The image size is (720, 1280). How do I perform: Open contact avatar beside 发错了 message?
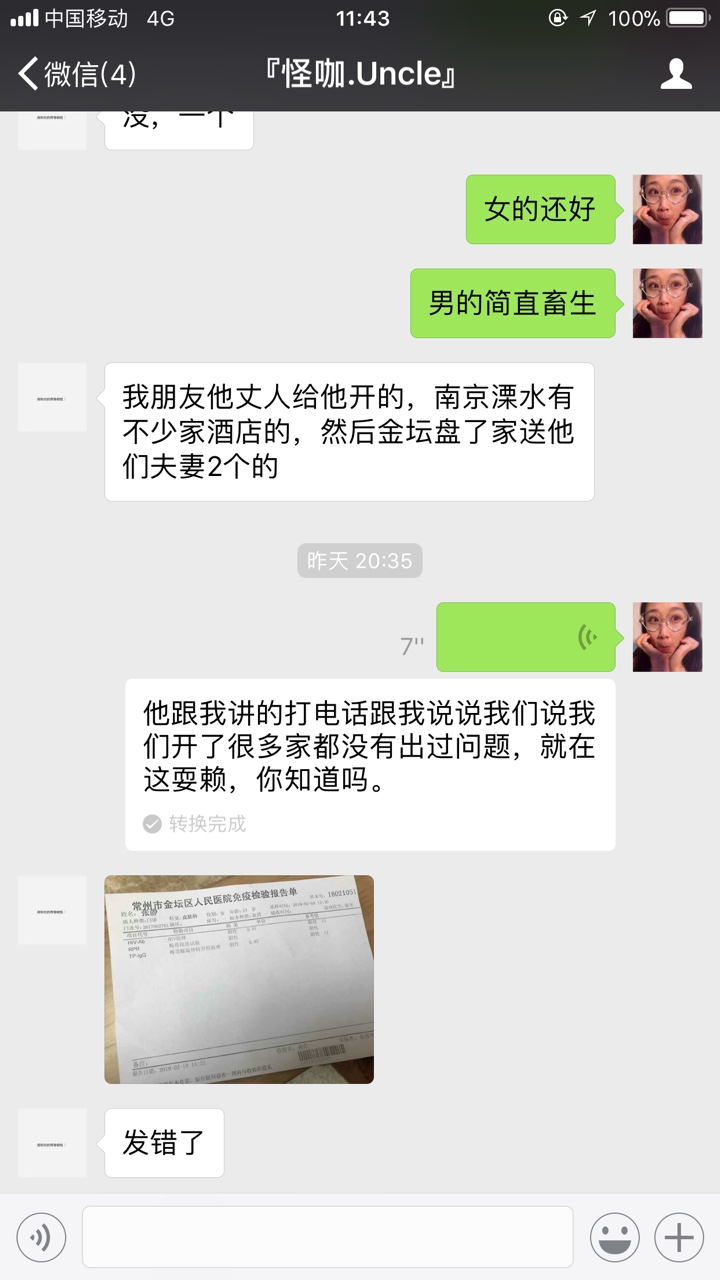coord(52,1143)
